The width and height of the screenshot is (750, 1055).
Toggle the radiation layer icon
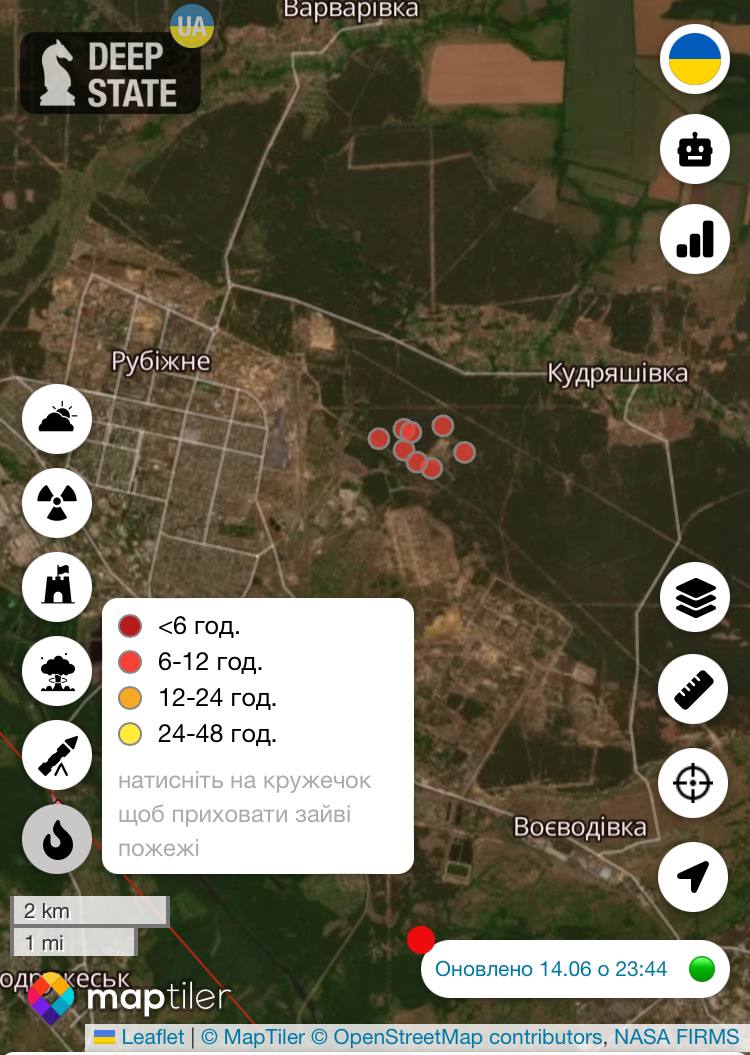[57, 501]
